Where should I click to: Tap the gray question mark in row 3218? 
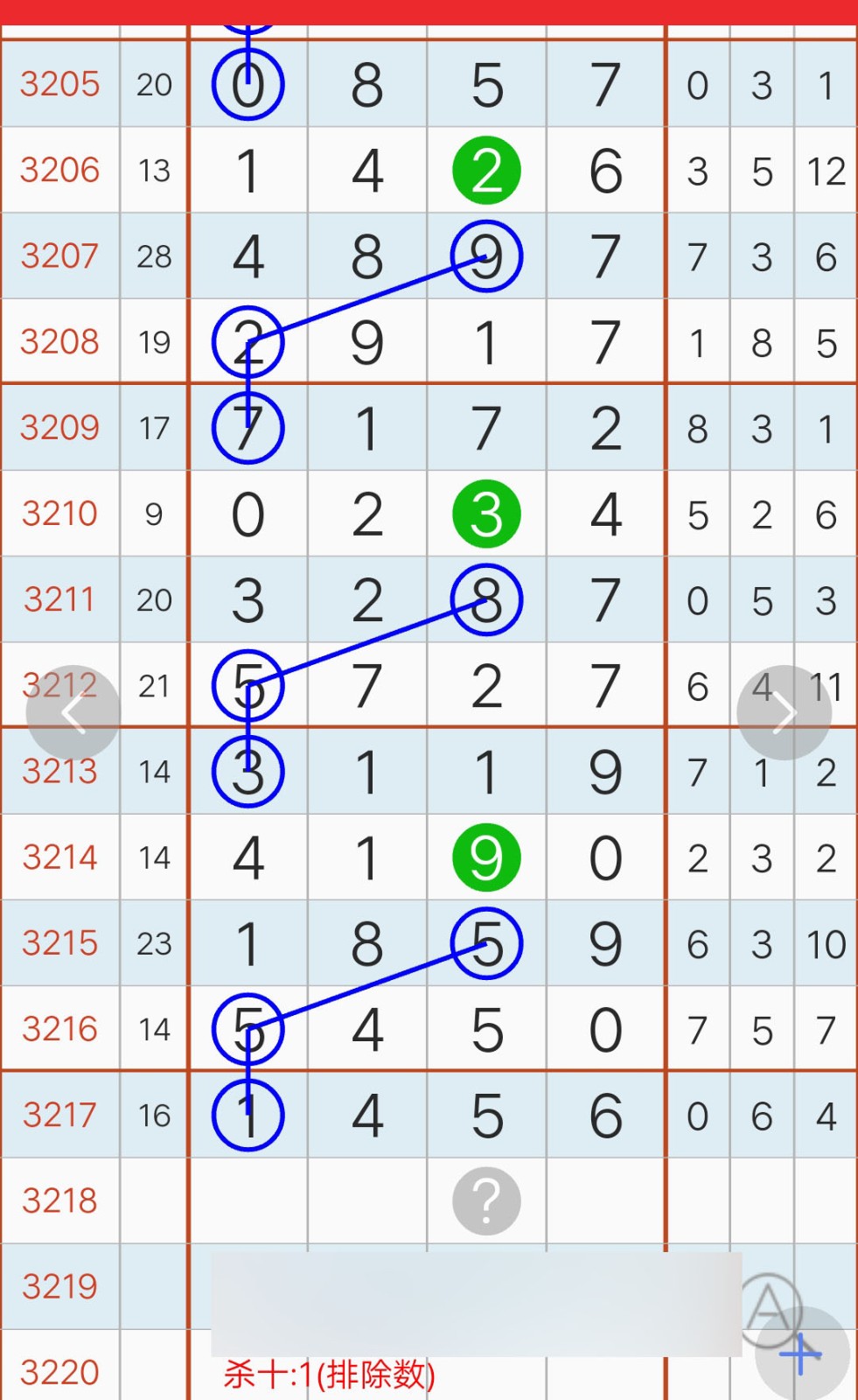tap(486, 1200)
